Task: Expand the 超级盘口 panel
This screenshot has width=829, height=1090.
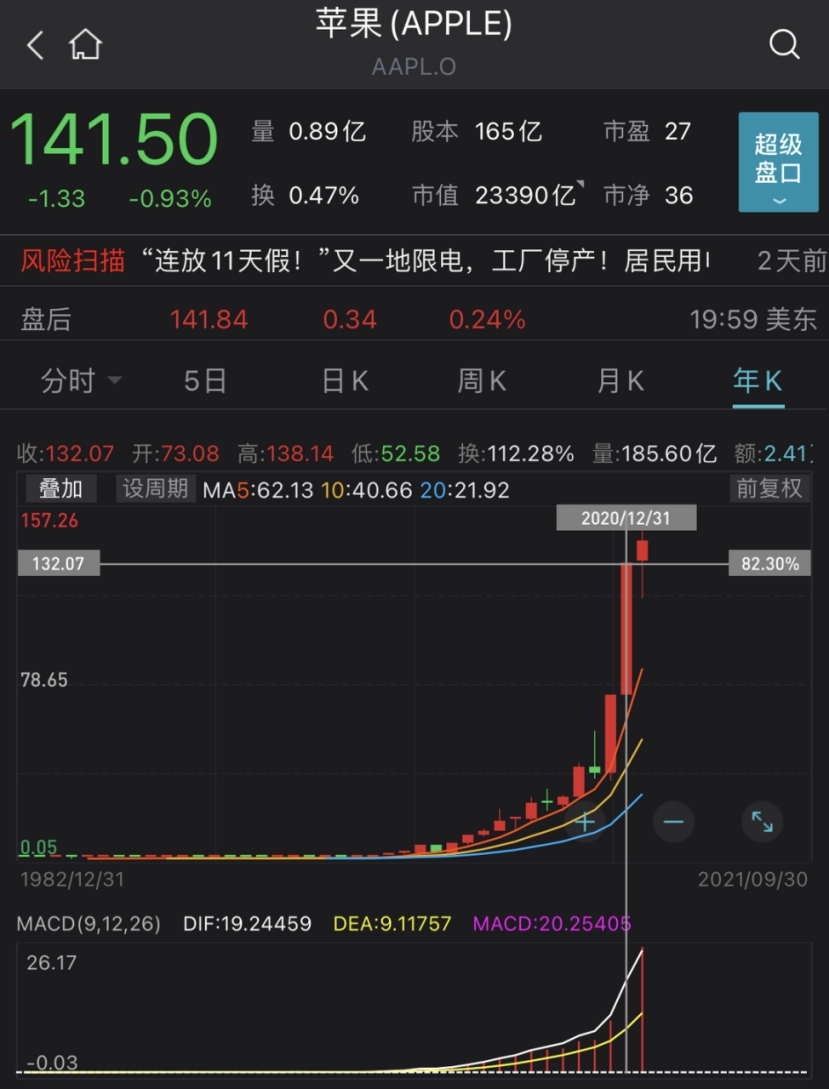Action: [x=778, y=162]
